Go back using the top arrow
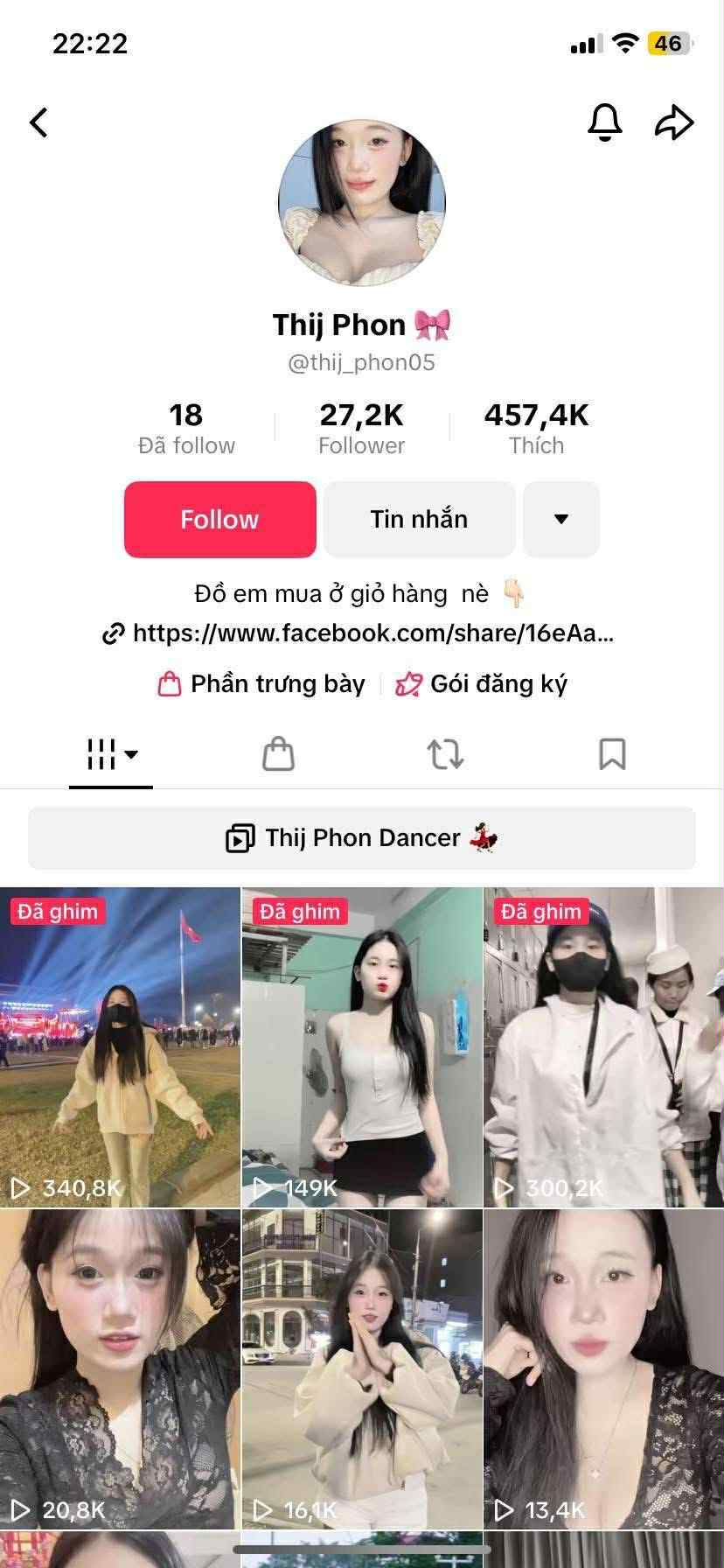Screen dimensions: 724x1568 click(x=39, y=122)
